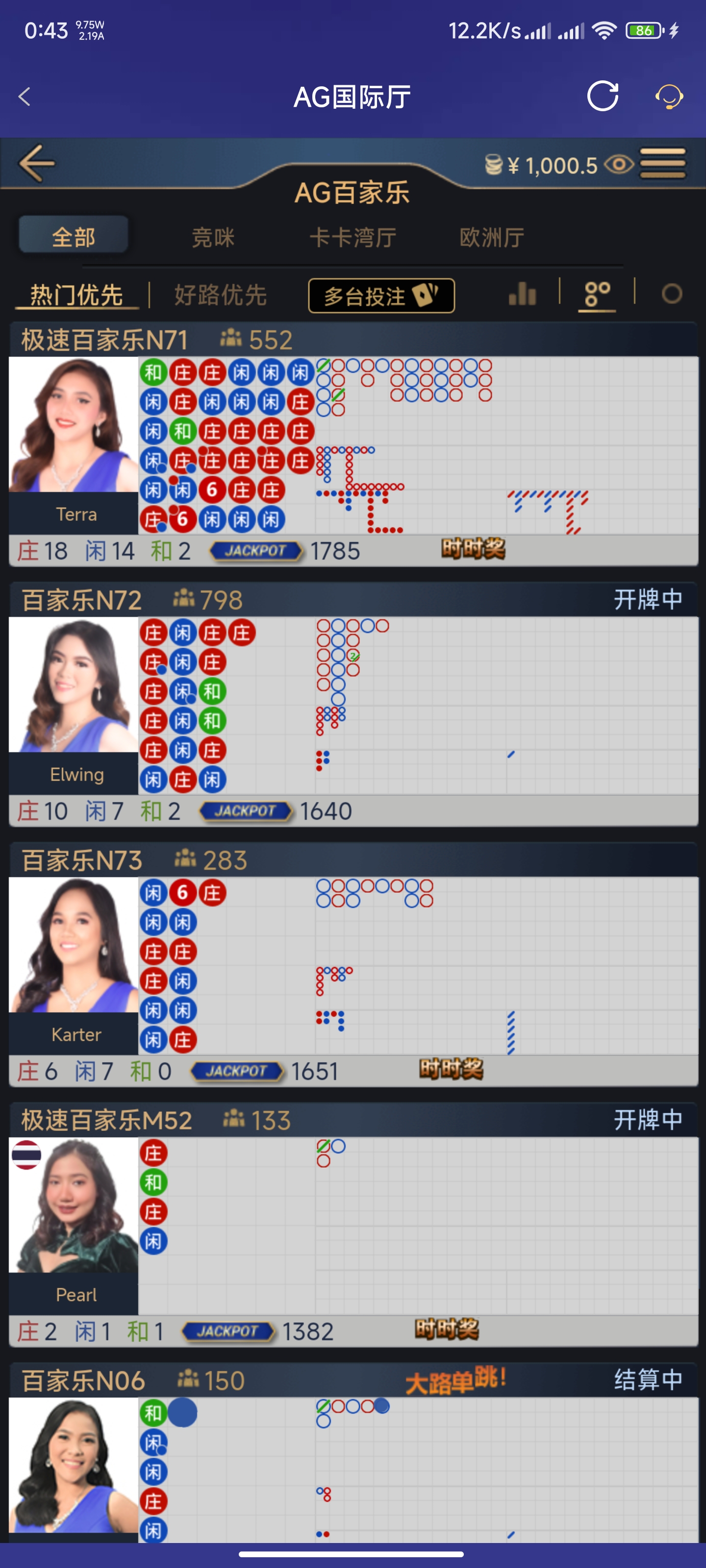Enter table 极速百家乐N71 with Terra
Image resolution: width=706 pixels, height=1568 pixels.
73,438
